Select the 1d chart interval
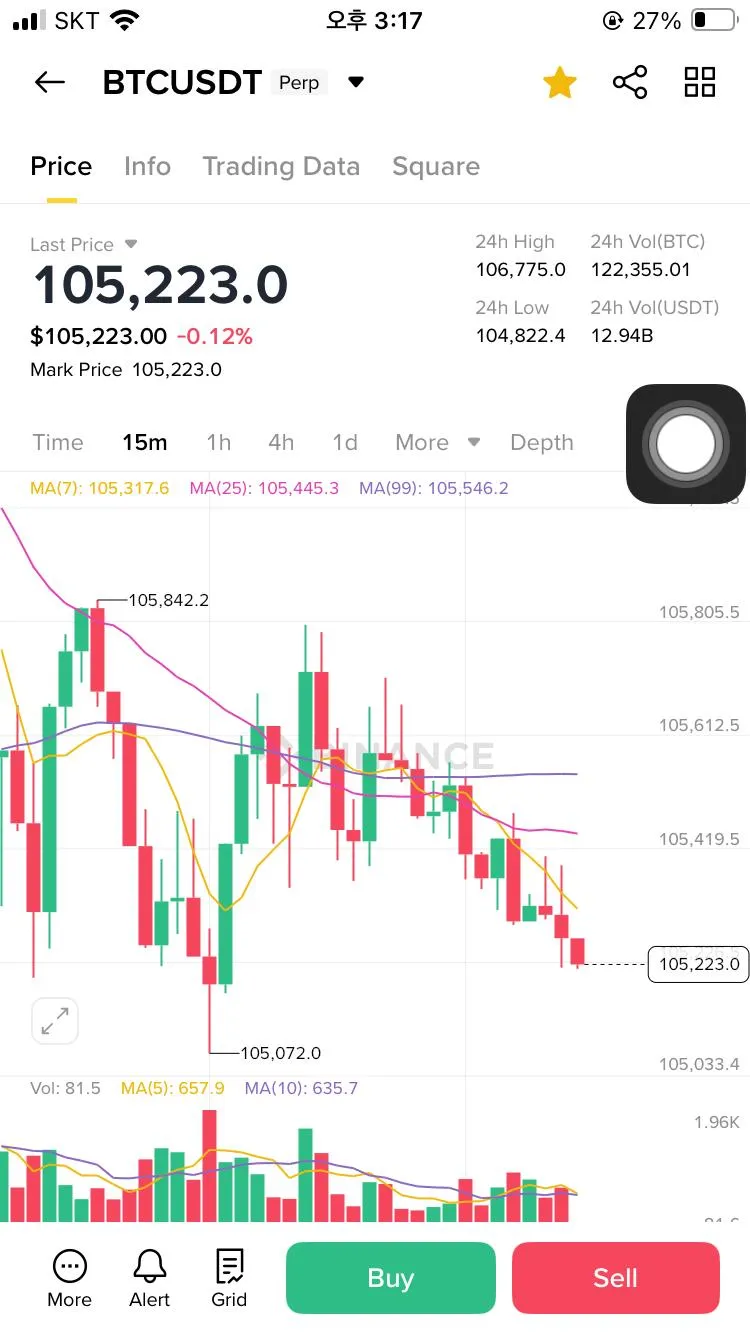750x1334 pixels. point(345,442)
